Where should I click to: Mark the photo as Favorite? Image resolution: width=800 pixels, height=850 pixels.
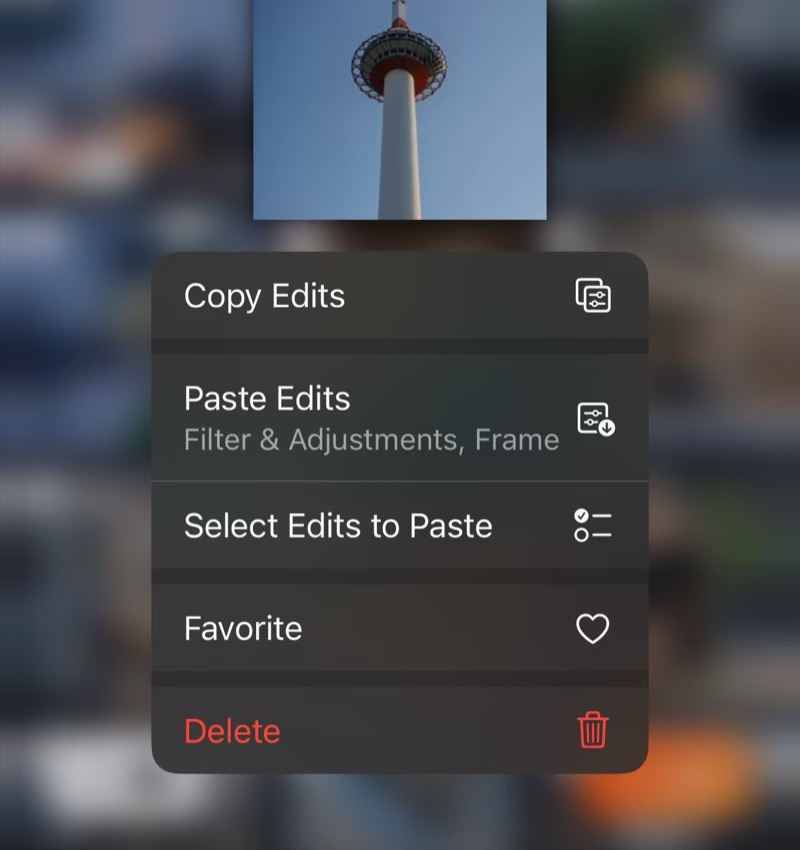[398, 629]
